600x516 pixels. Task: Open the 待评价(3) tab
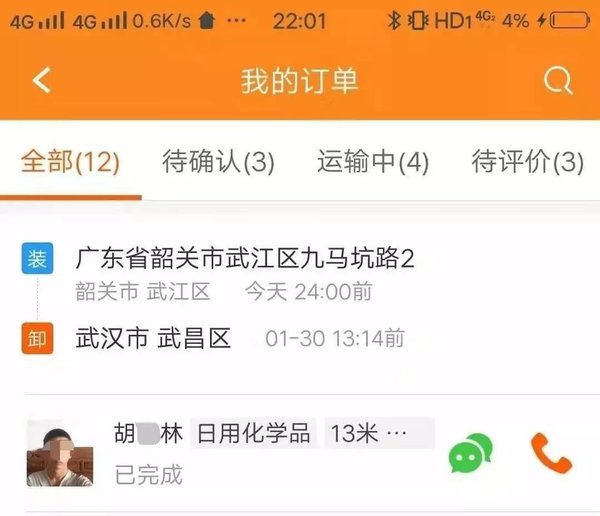[527, 161]
